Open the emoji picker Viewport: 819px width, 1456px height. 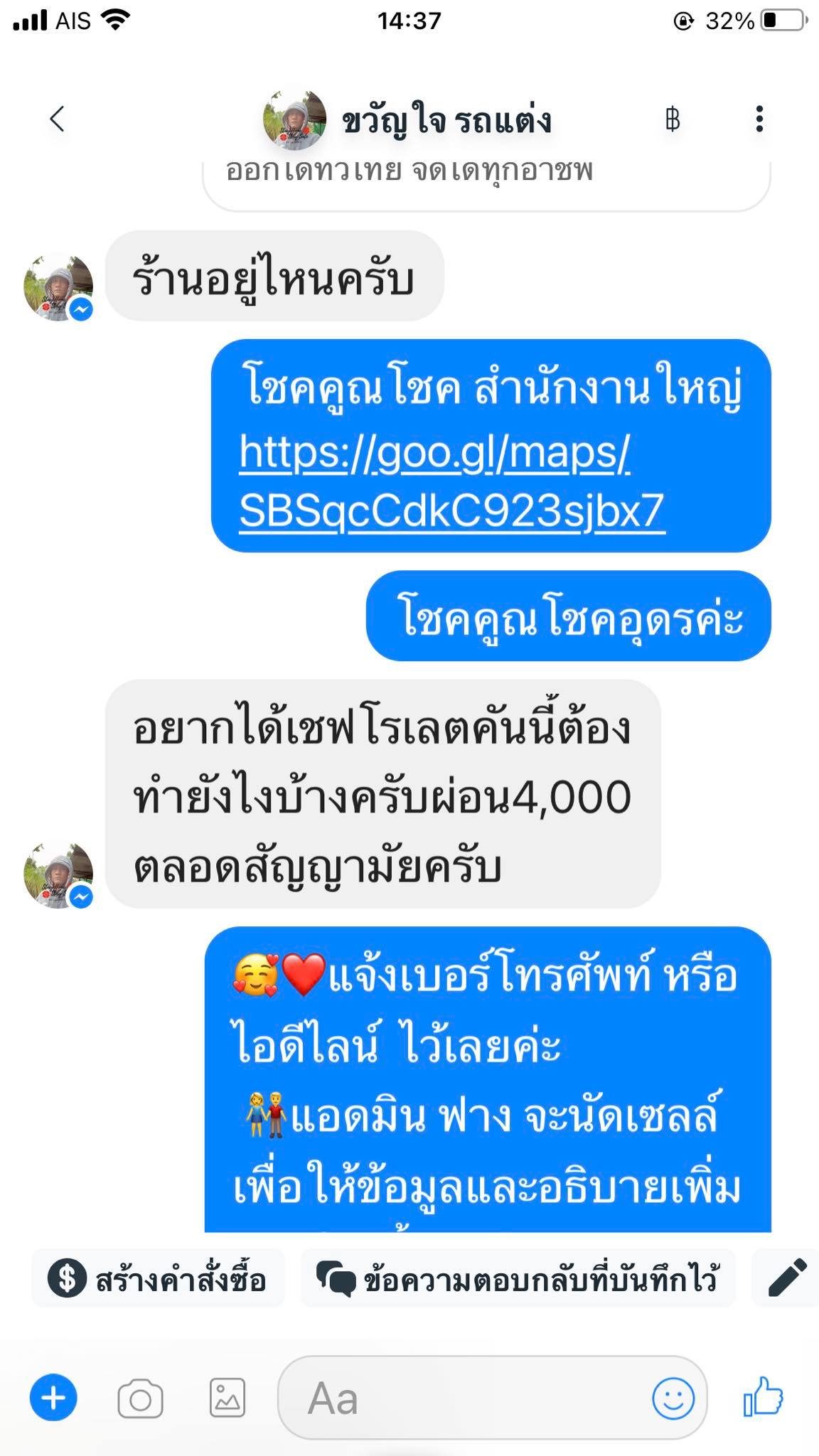(673, 1398)
